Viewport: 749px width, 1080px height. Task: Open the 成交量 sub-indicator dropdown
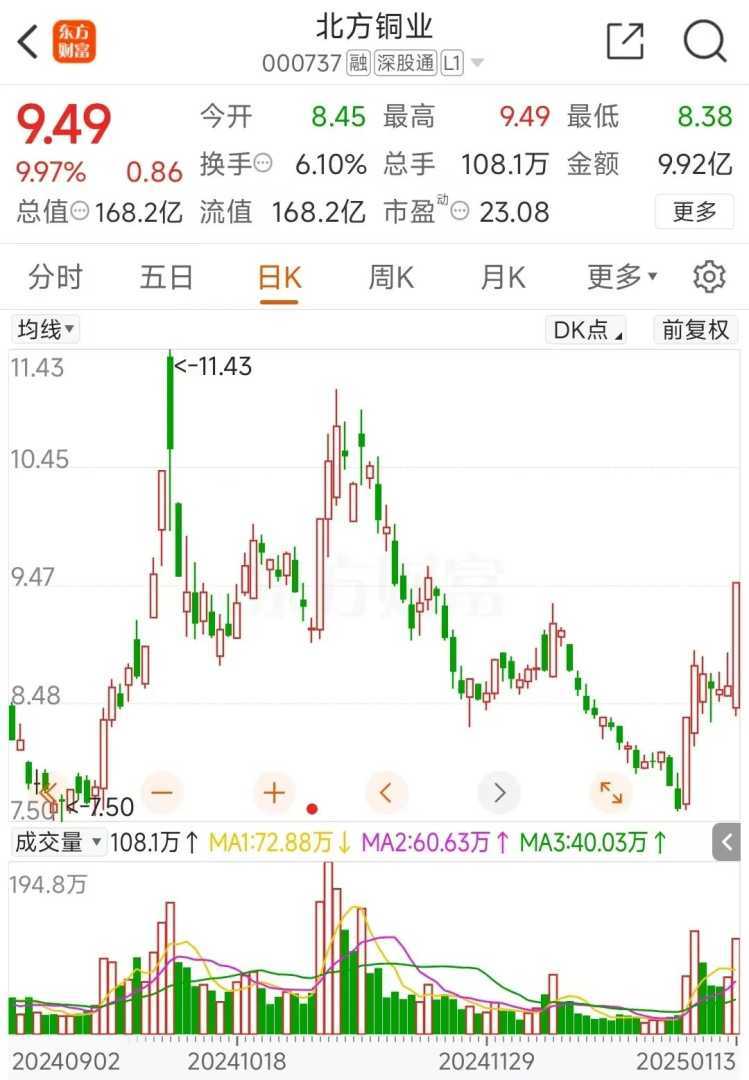[x=58, y=842]
